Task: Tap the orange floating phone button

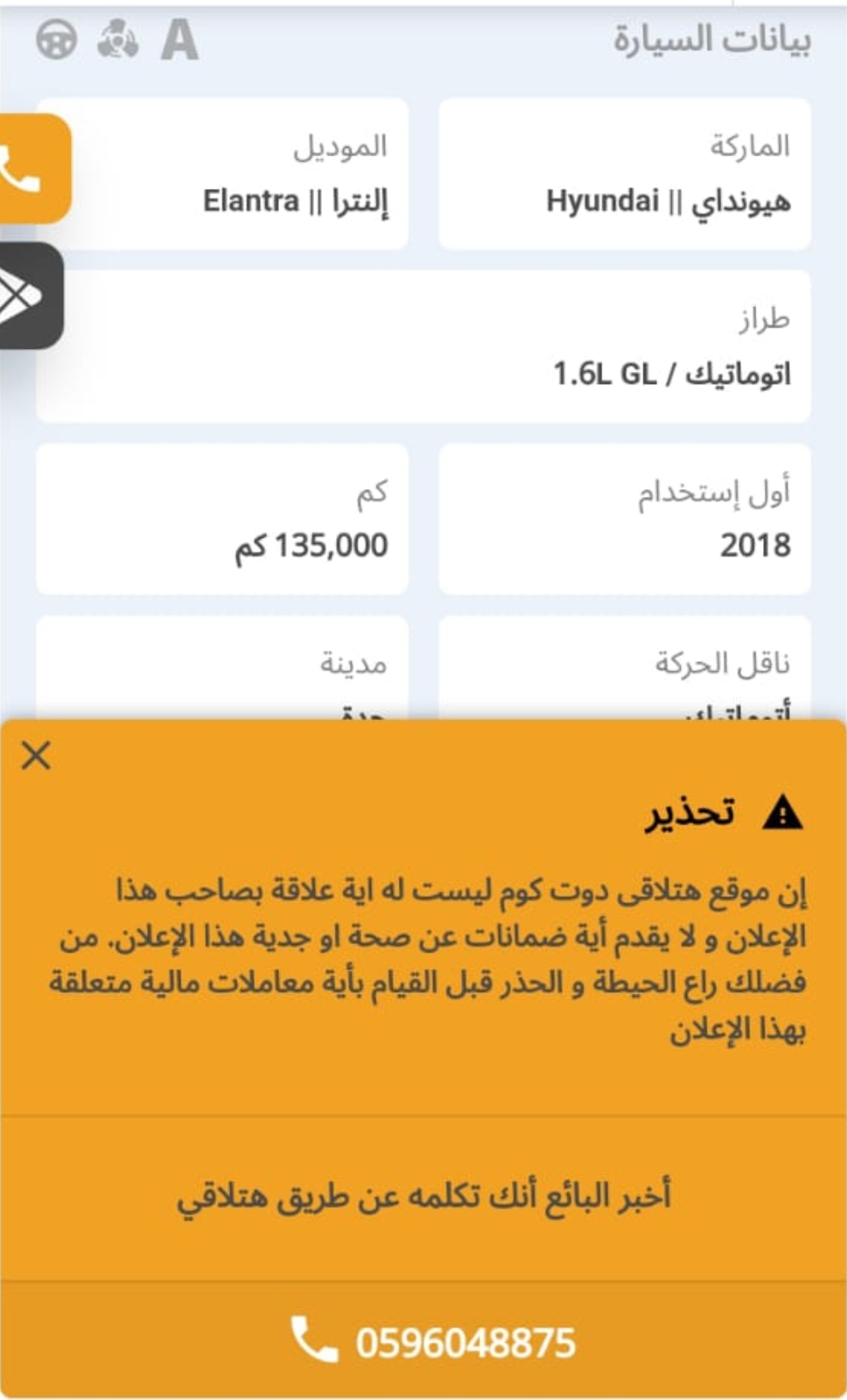Action: click(x=33, y=168)
